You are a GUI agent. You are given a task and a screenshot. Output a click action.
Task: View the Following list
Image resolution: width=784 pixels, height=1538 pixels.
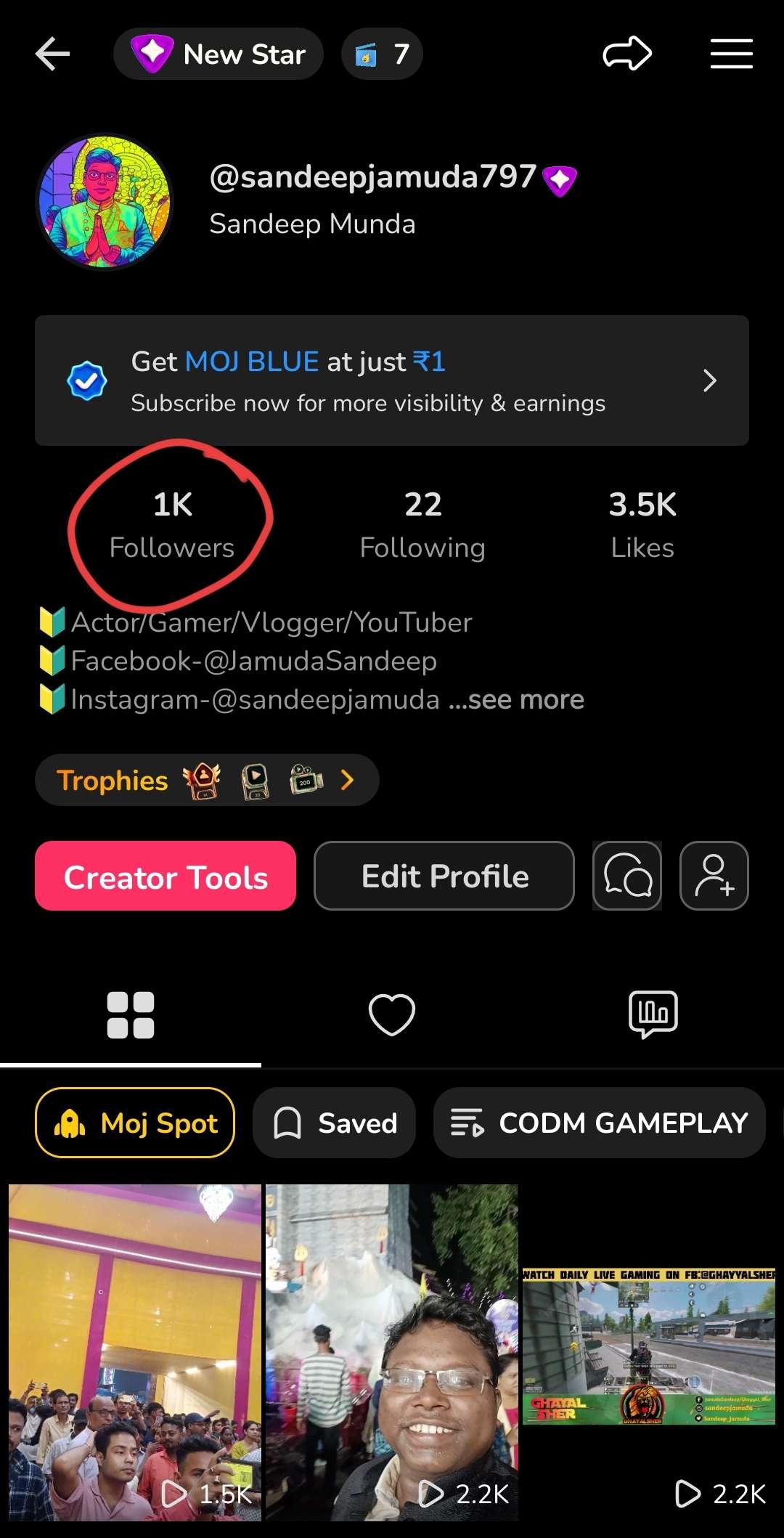click(422, 525)
